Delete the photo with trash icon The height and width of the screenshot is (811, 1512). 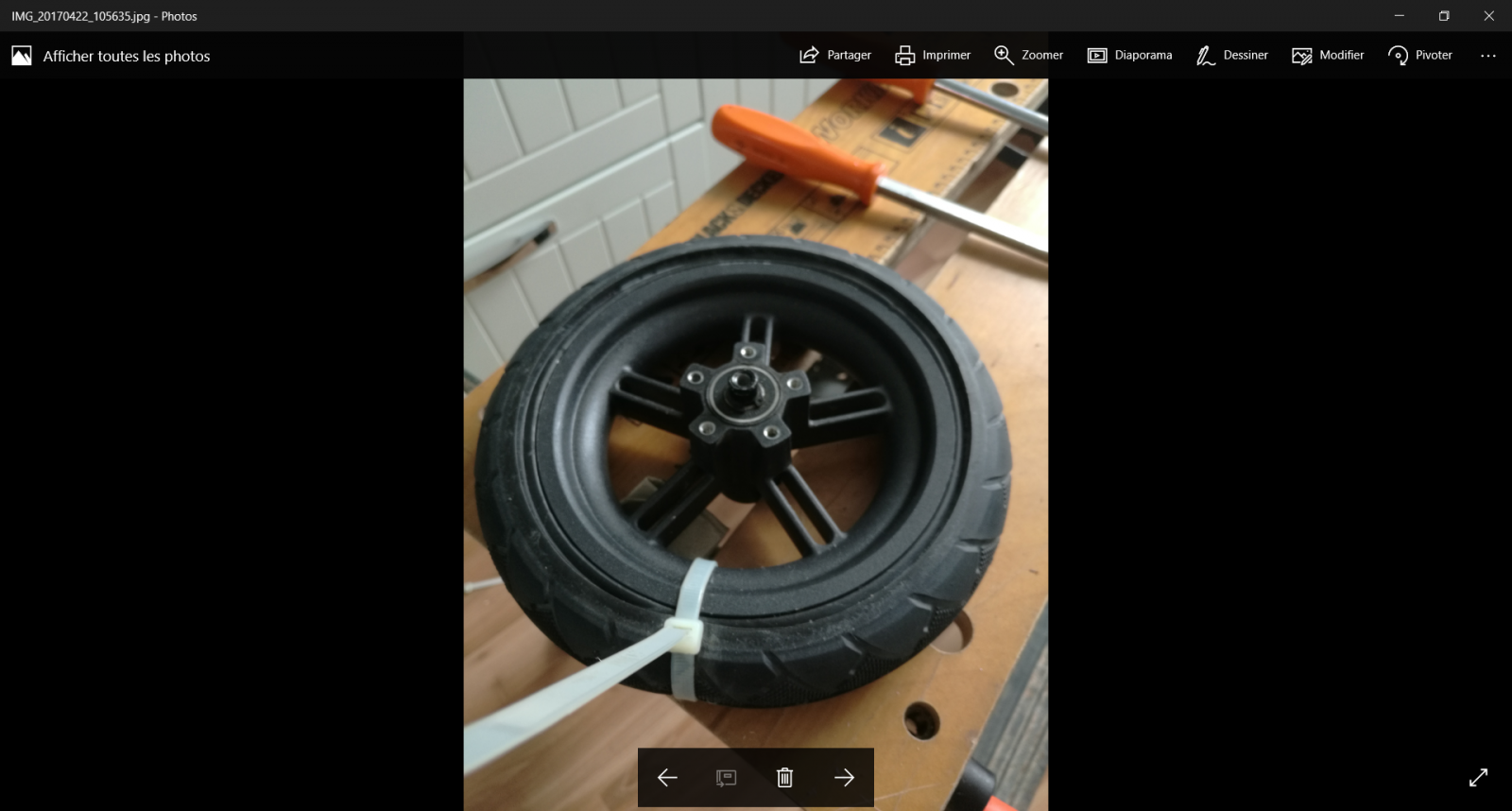tap(784, 777)
